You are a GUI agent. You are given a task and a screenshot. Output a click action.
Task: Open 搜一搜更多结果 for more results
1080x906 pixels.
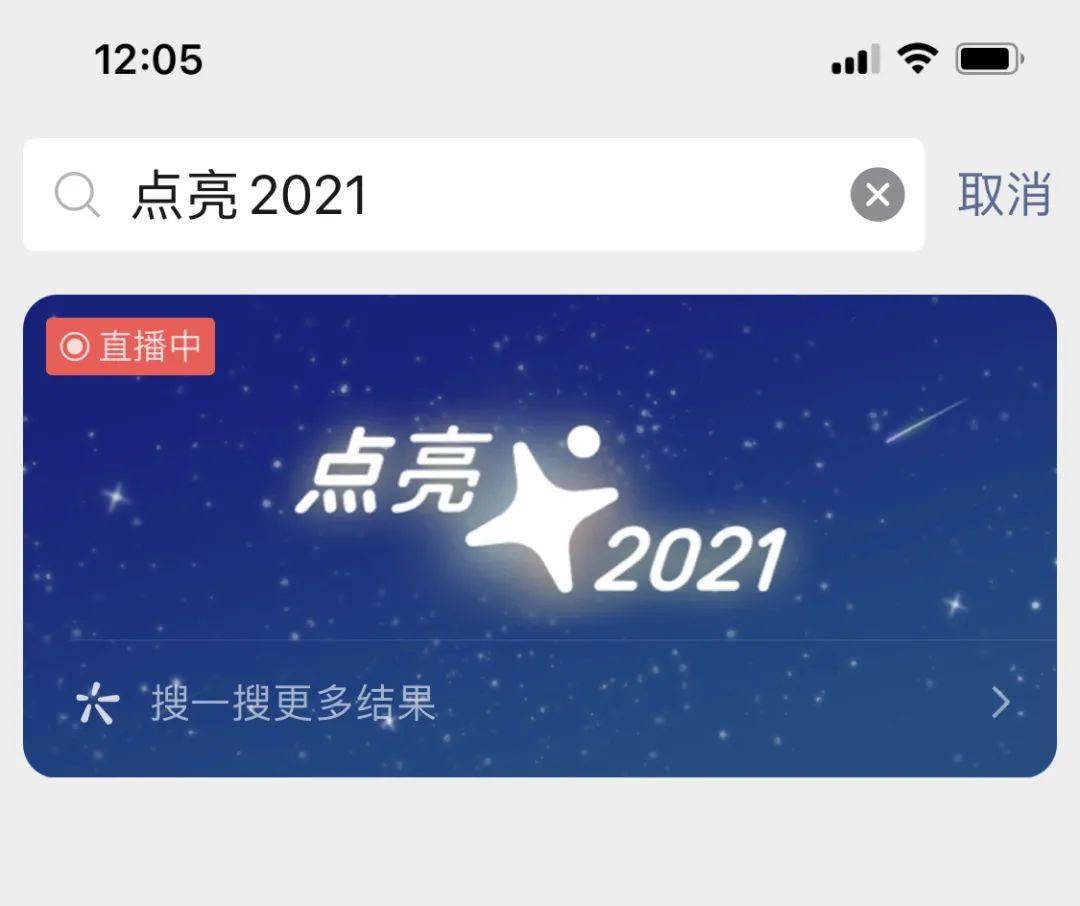coord(540,705)
